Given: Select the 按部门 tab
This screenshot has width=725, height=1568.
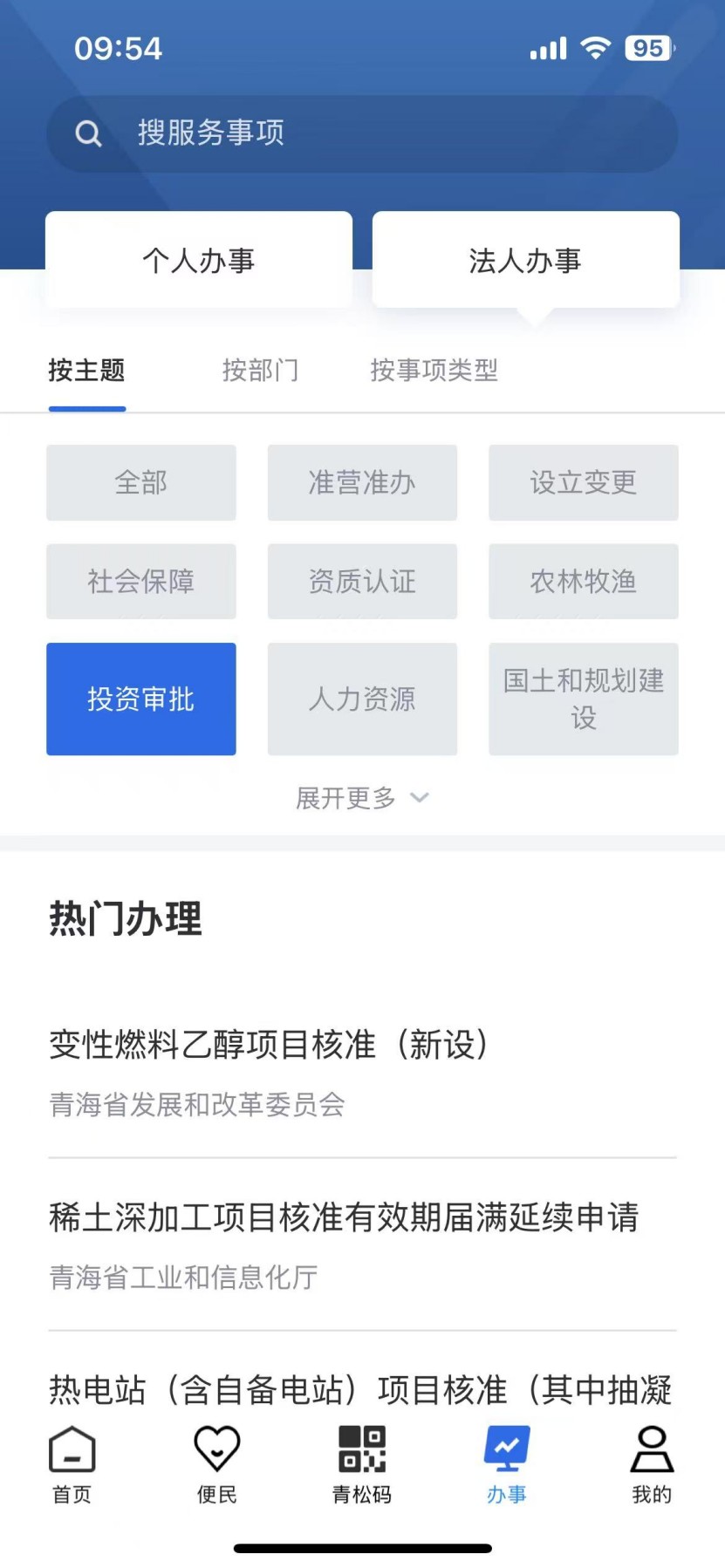Looking at the screenshot, I should point(261,371).
